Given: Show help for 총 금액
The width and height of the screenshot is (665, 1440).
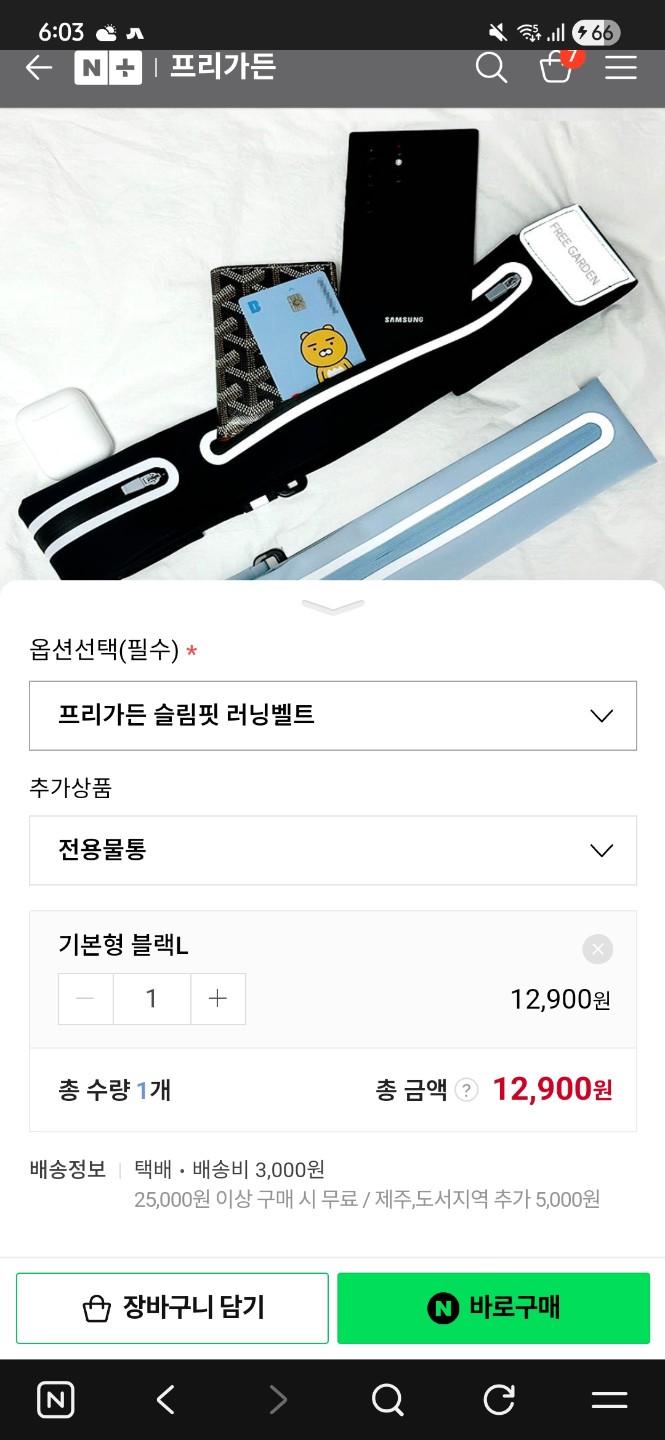Looking at the screenshot, I should [x=466, y=1090].
